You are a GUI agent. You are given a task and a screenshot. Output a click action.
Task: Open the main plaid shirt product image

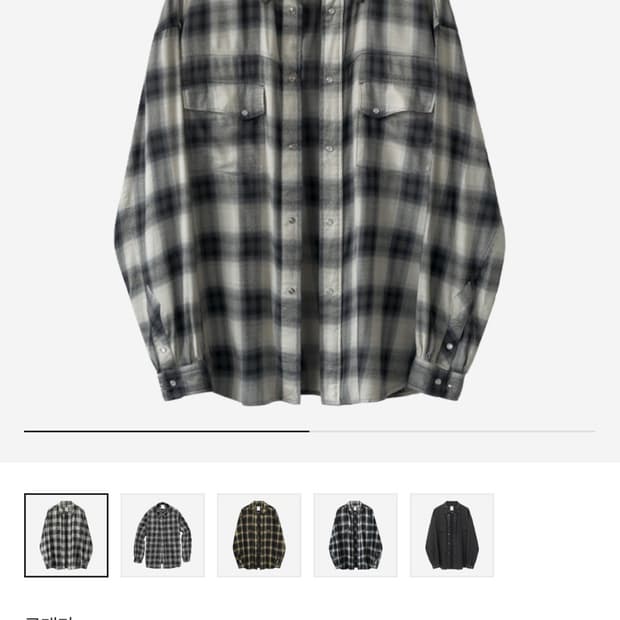click(310, 202)
